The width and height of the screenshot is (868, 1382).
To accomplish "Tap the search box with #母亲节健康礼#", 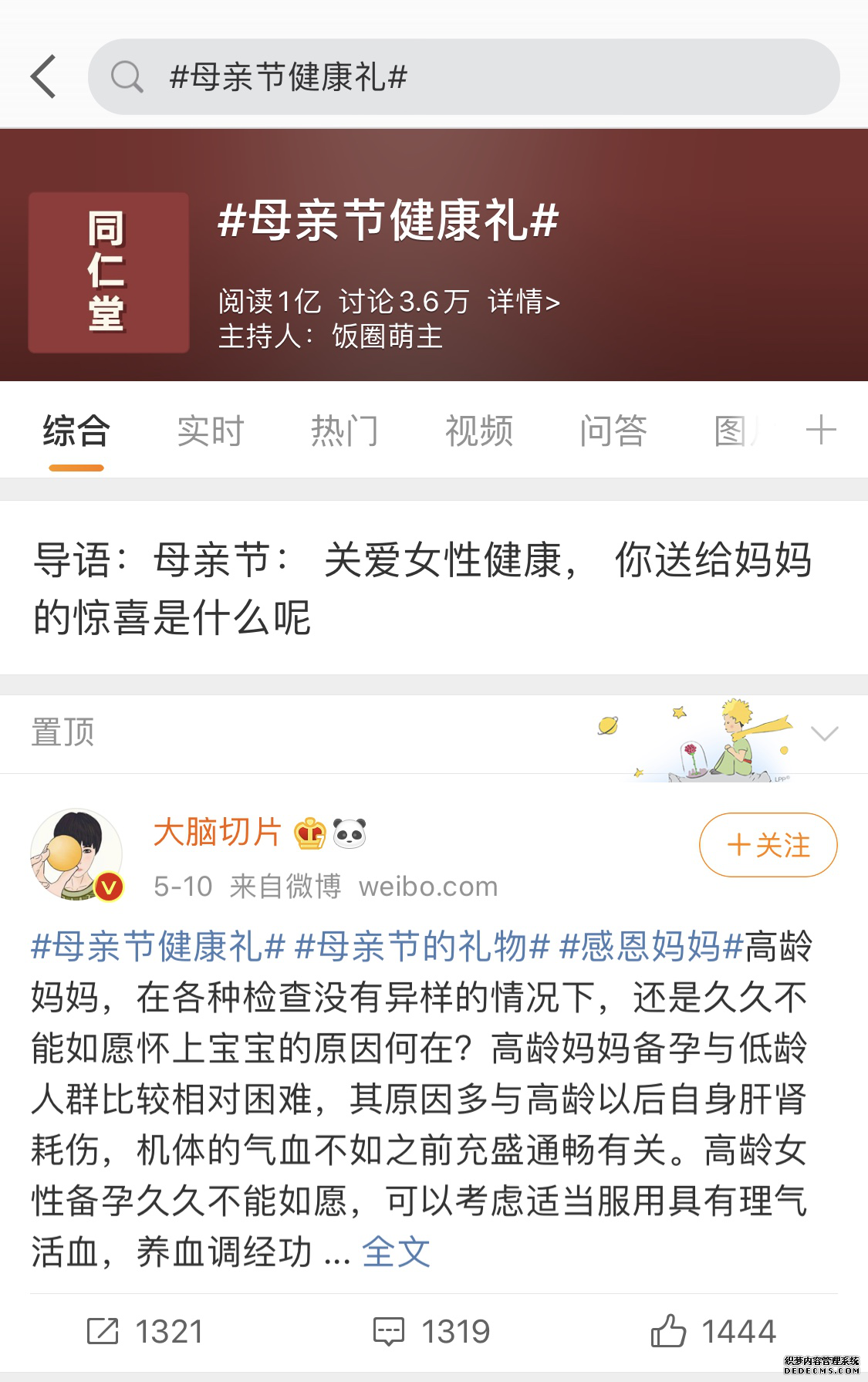I will click(463, 77).
